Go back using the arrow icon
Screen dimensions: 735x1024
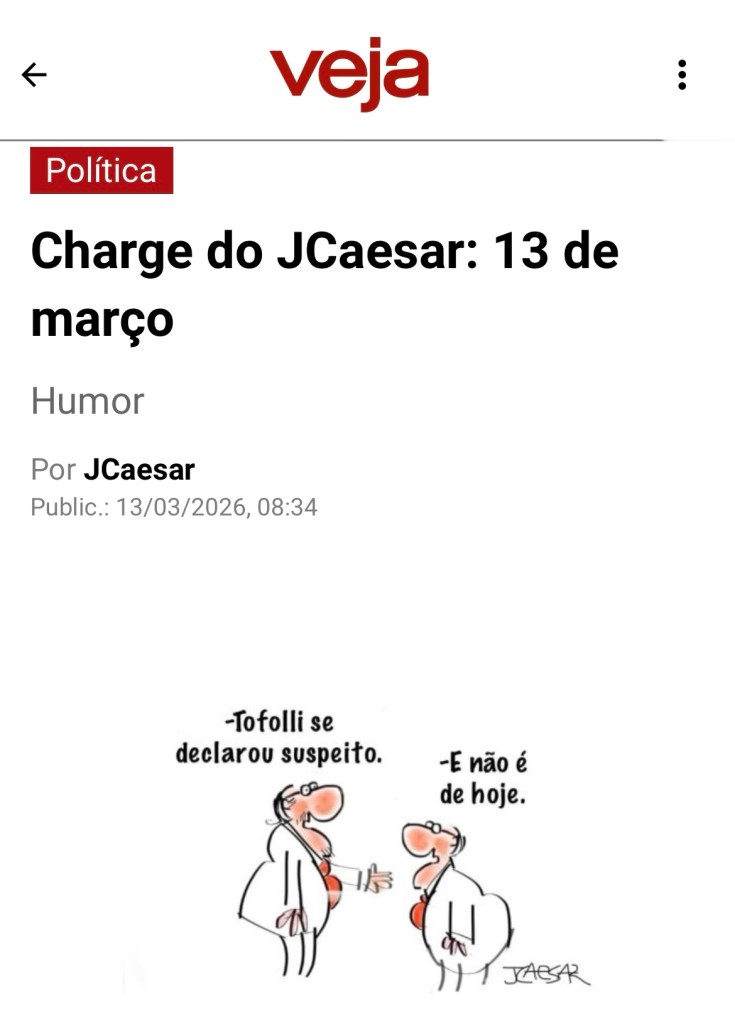[34, 75]
